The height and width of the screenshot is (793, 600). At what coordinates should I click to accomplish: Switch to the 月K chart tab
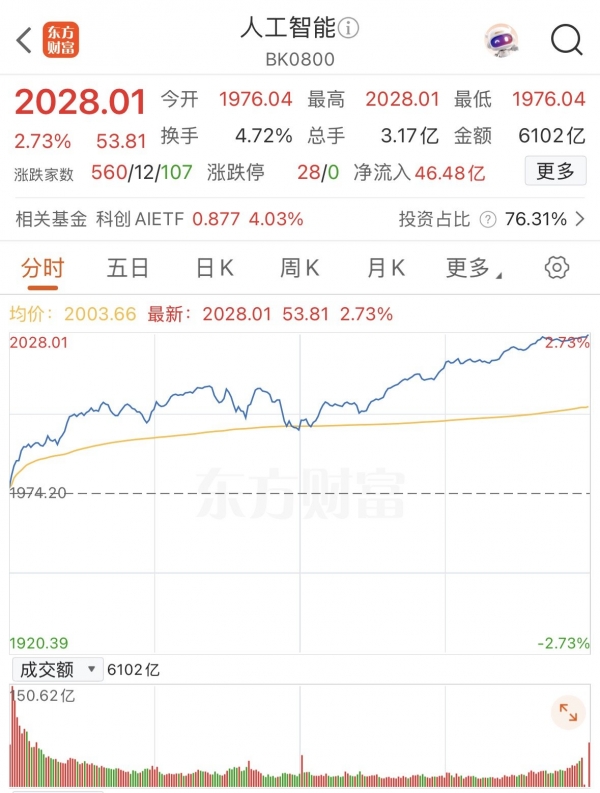pyautogui.click(x=386, y=268)
